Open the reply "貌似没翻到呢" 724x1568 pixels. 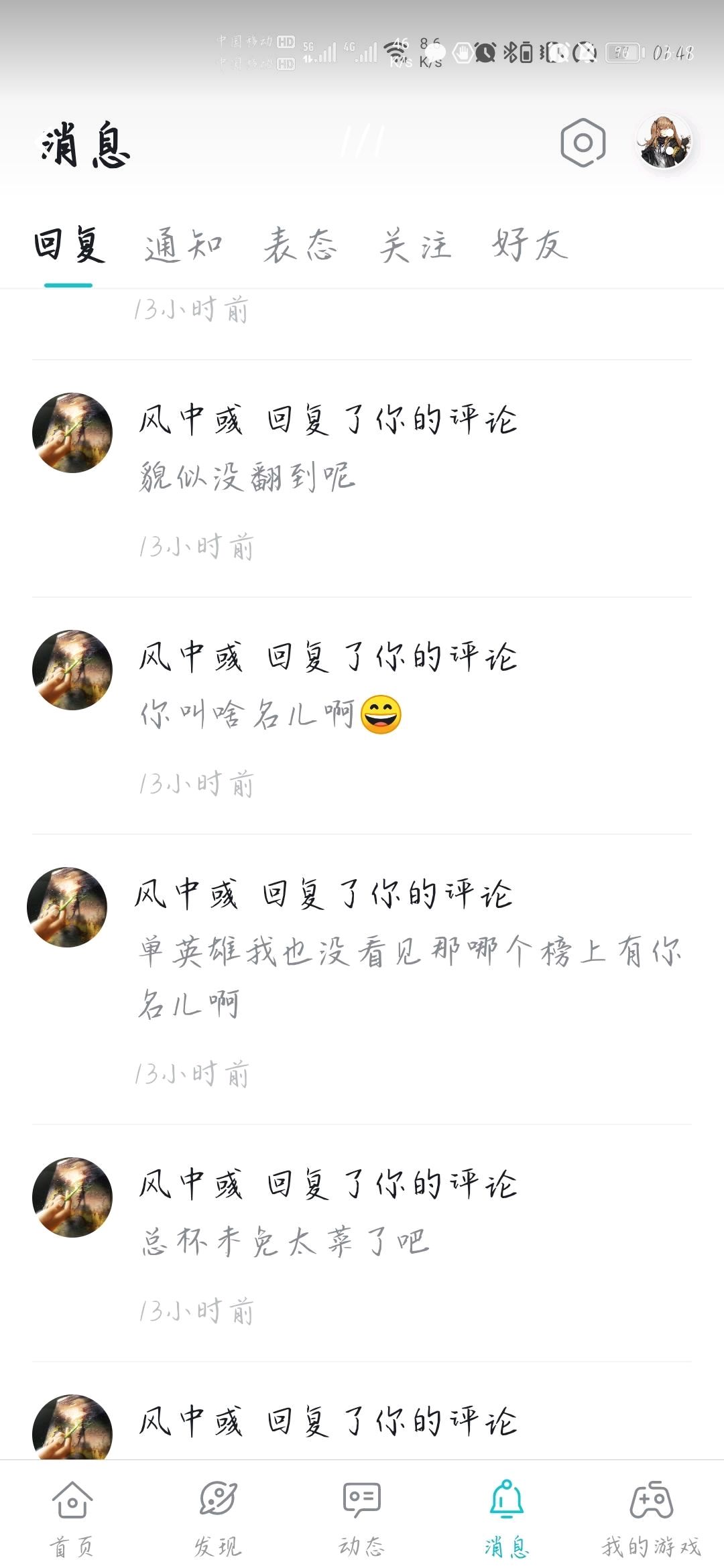pyautogui.click(x=362, y=478)
